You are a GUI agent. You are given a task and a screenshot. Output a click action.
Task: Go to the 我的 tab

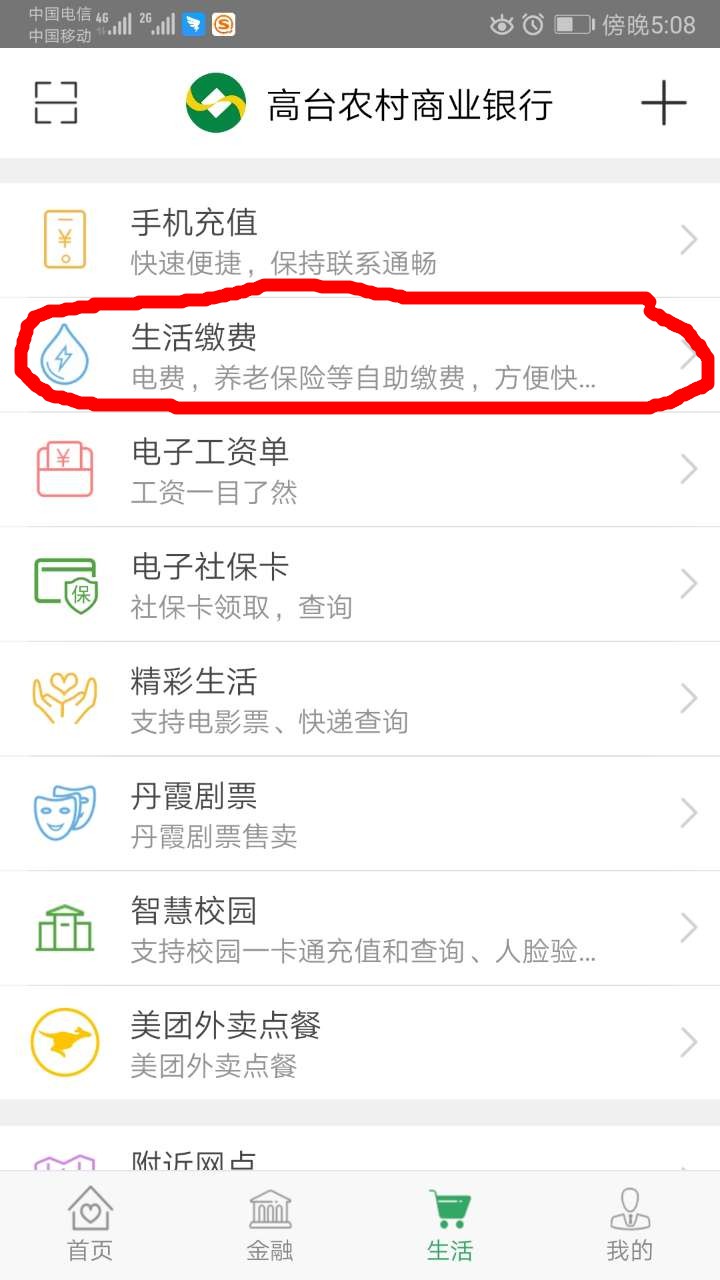click(x=630, y=1225)
